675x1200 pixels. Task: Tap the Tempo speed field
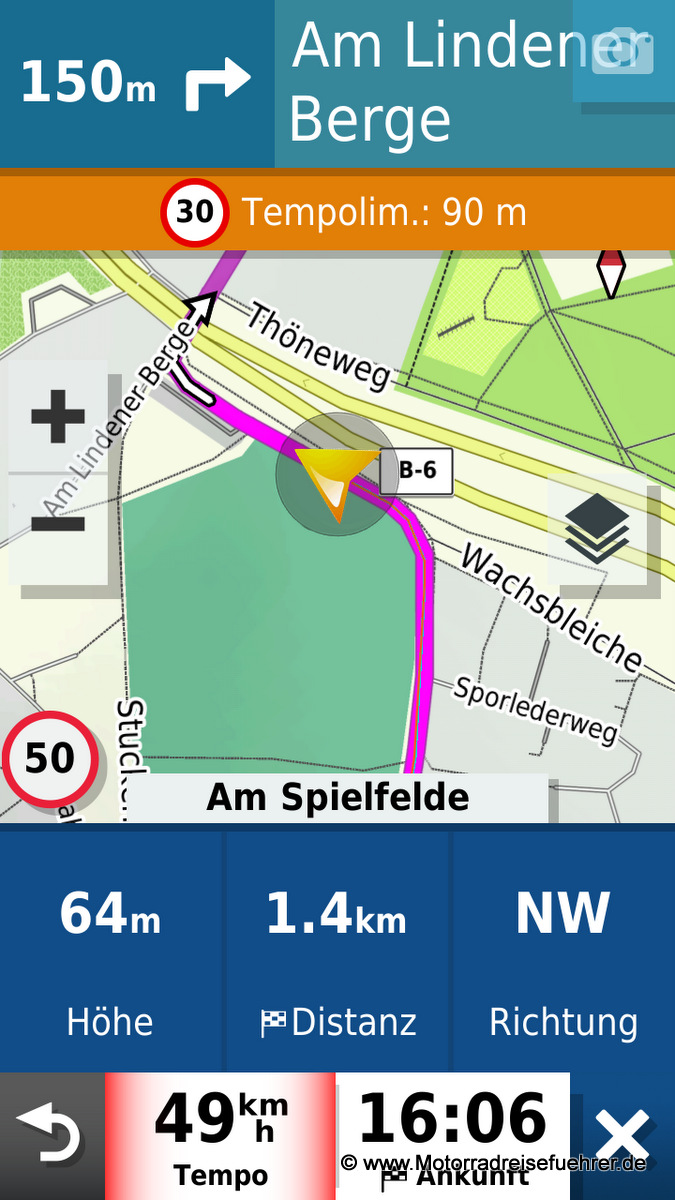point(220,1136)
